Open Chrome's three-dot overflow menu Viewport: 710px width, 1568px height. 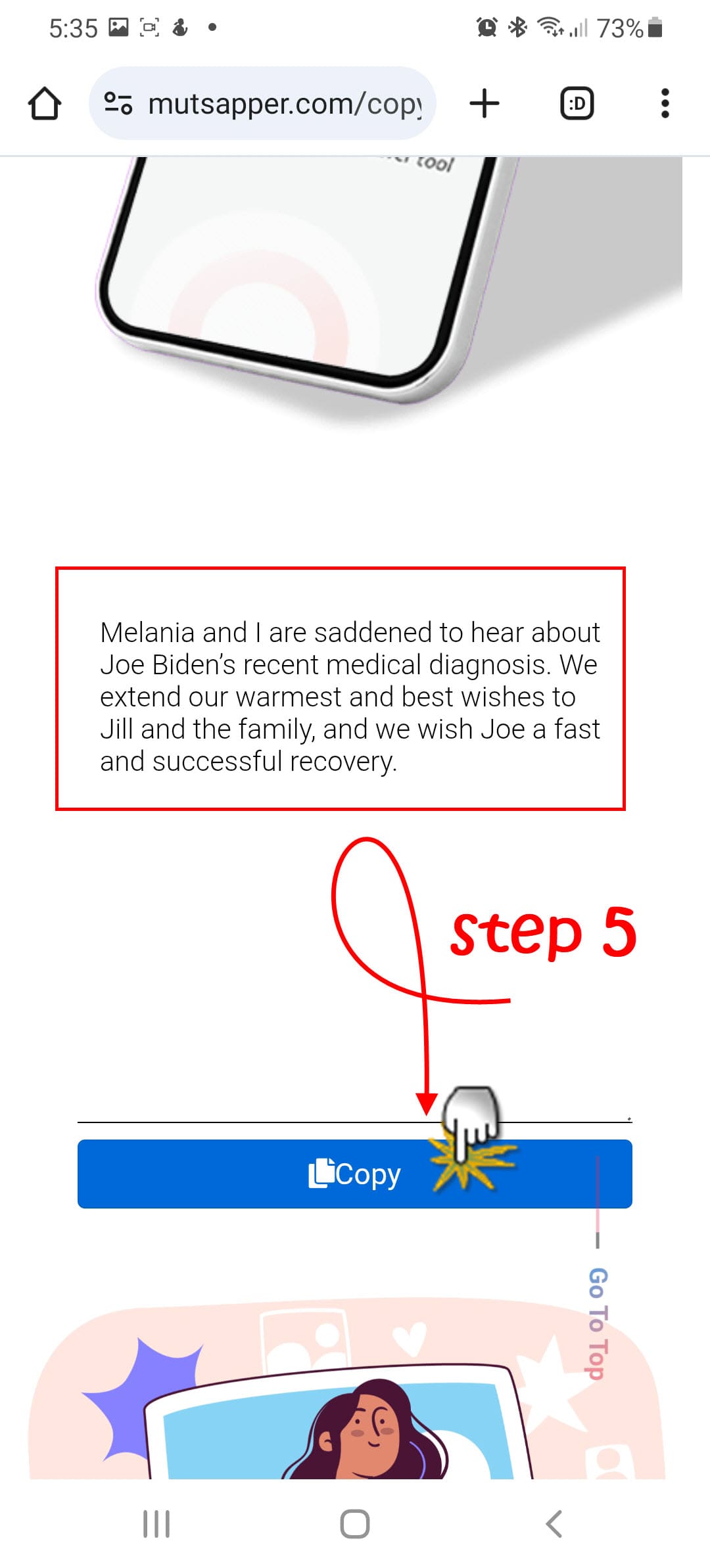coord(665,104)
